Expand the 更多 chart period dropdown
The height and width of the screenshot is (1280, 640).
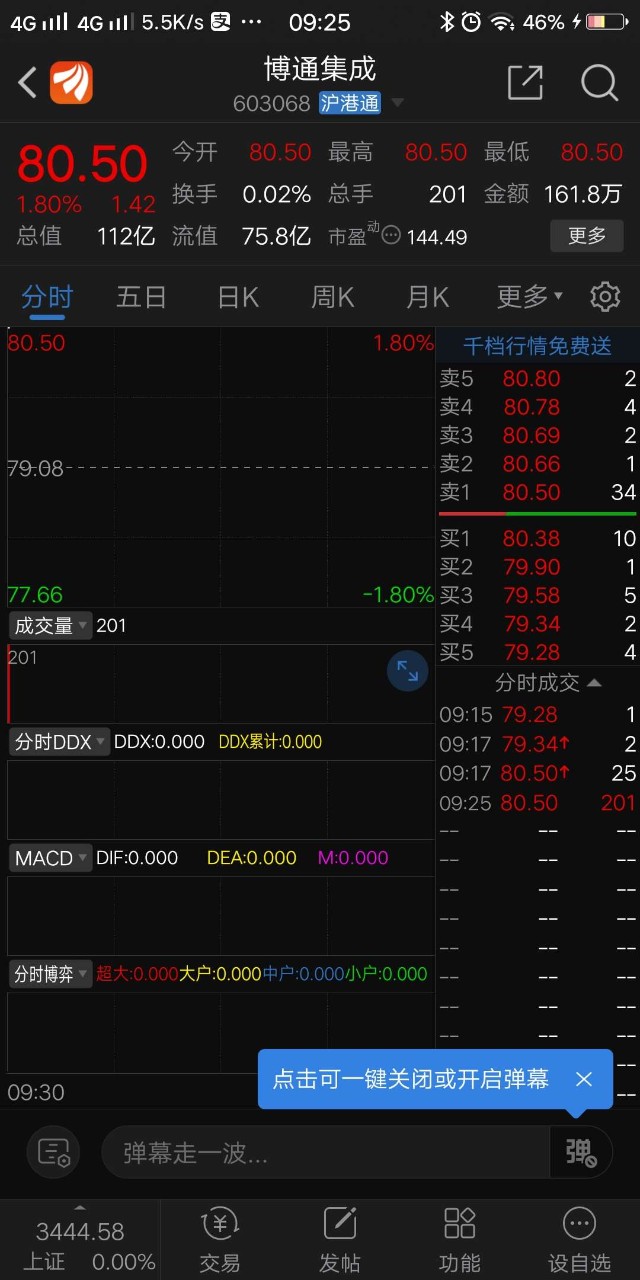530,297
